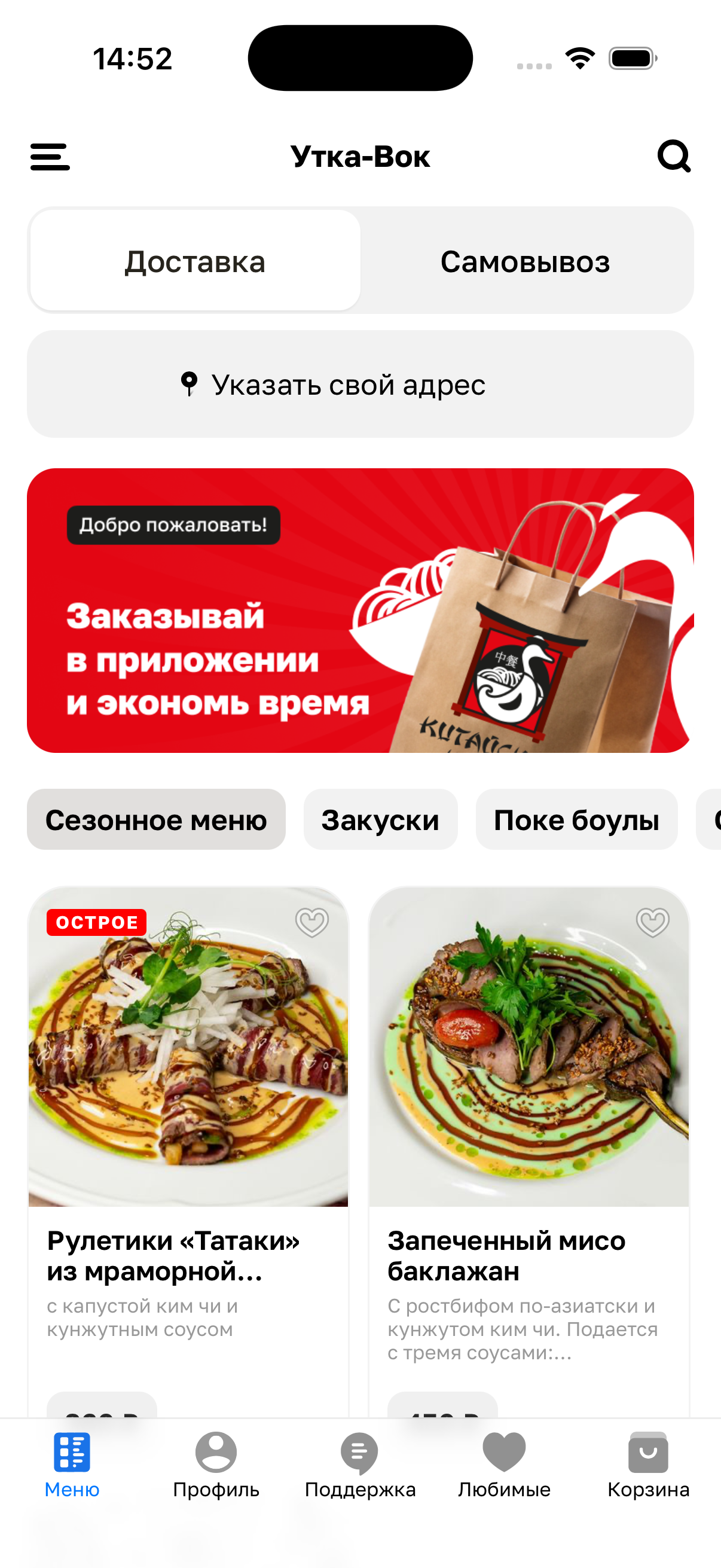
Task: Switch to the Меню tab
Action: (72, 1464)
